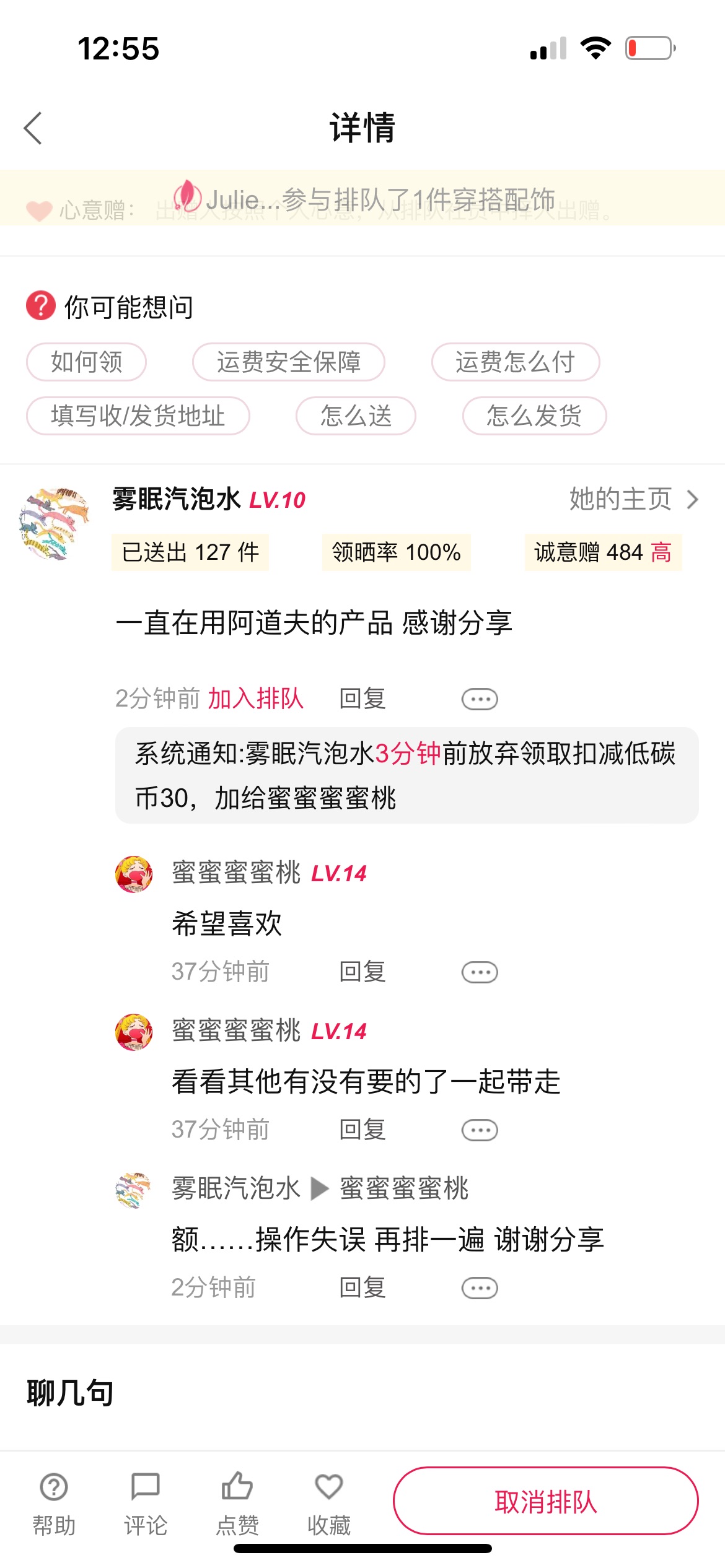Open 她的主页 for 雾眠汽泡水
The height and width of the screenshot is (1568, 725).
pyautogui.click(x=633, y=499)
